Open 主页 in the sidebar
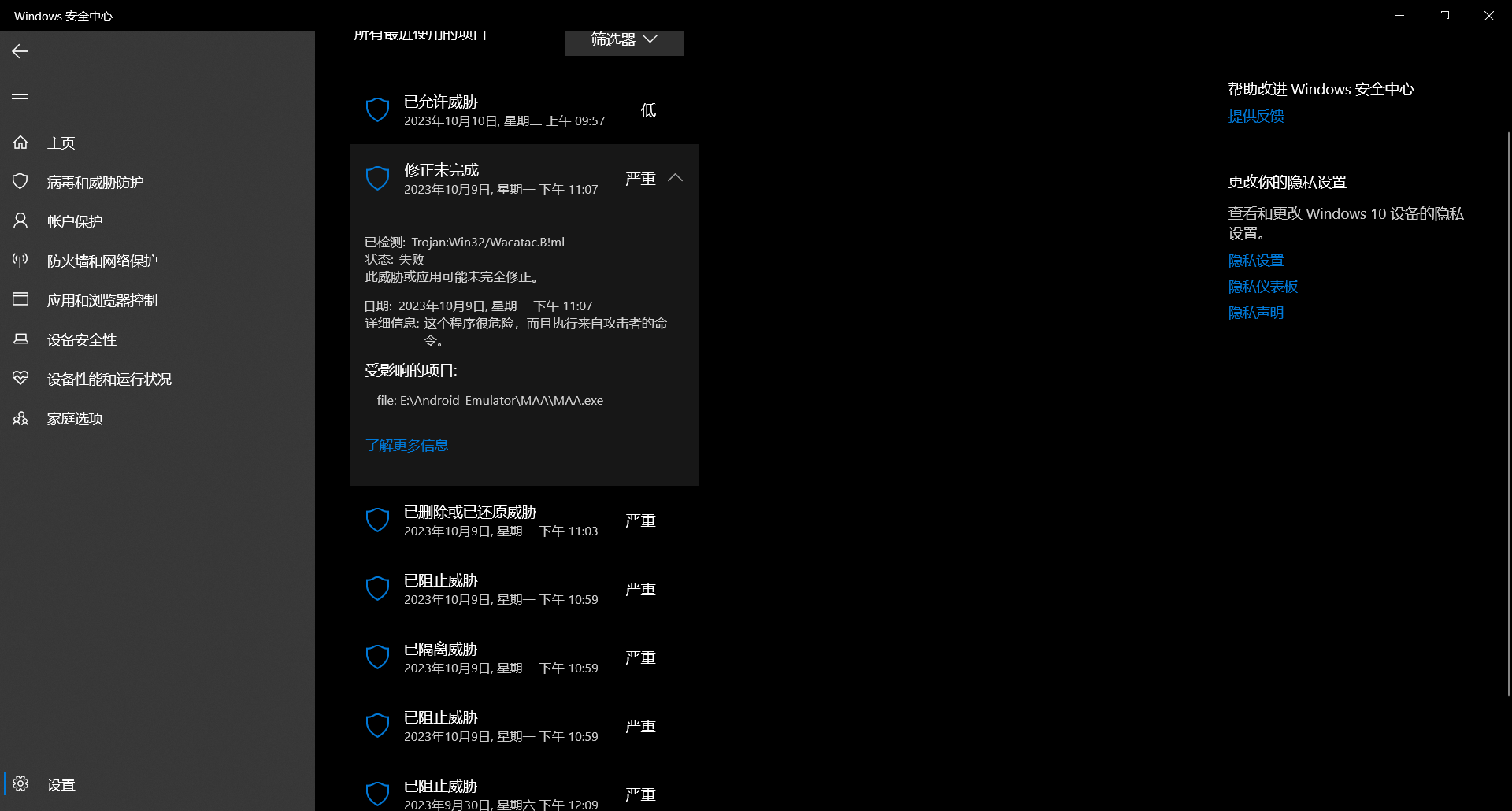The width and height of the screenshot is (1512, 811). [x=157, y=143]
